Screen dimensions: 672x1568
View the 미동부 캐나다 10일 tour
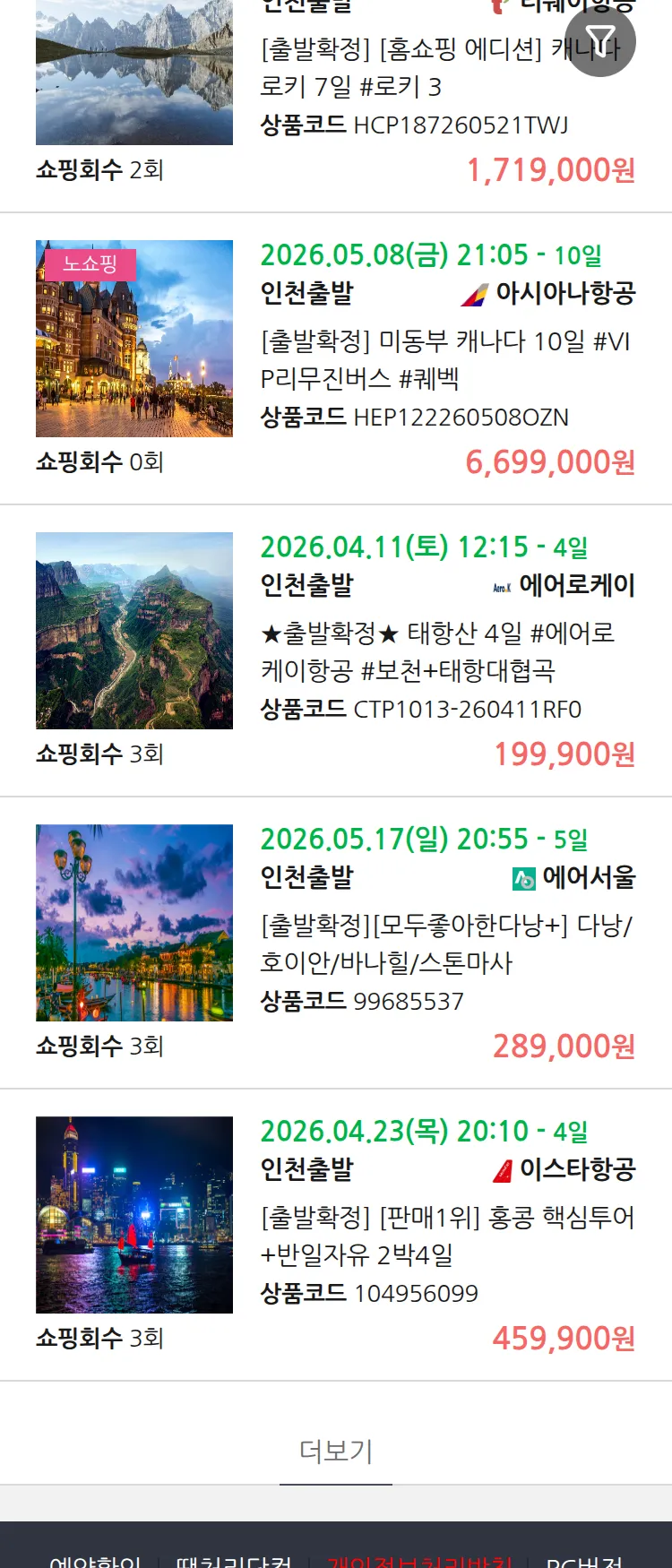pos(444,360)
